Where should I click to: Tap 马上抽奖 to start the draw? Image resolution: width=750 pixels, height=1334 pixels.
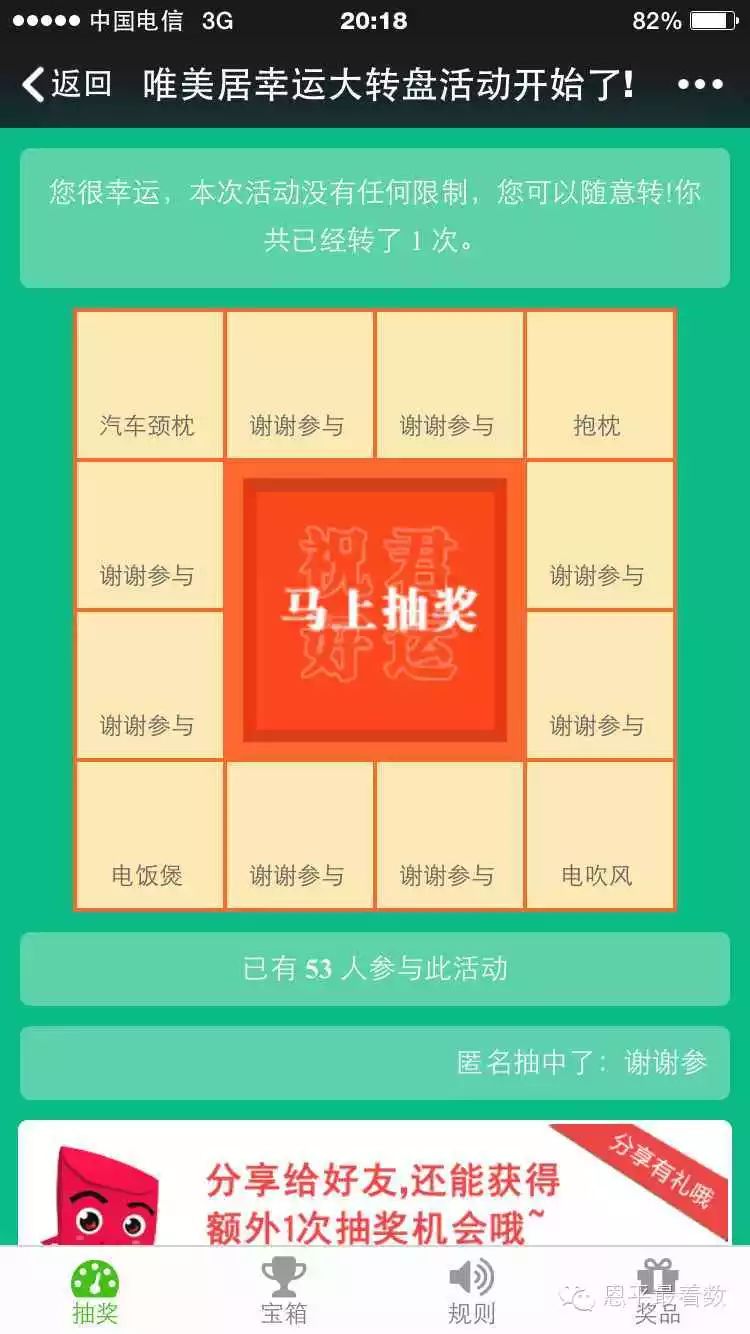click(375, 610)
